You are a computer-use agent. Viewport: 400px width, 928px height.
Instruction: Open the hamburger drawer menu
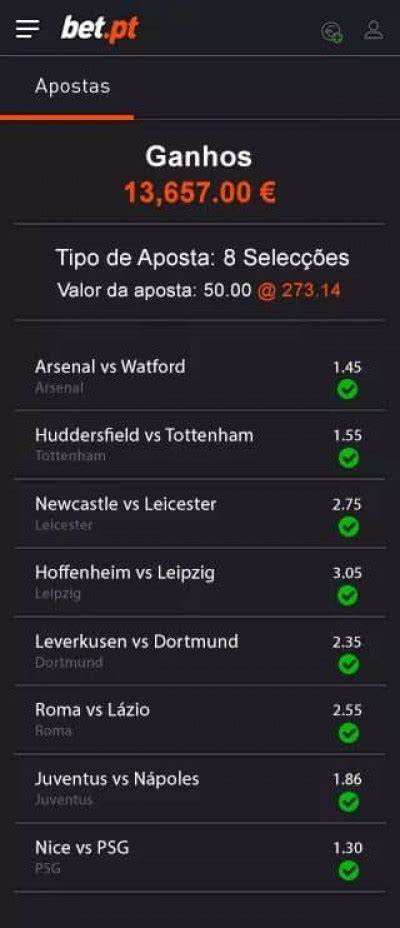pyautogui.click(x=27, y=28)
